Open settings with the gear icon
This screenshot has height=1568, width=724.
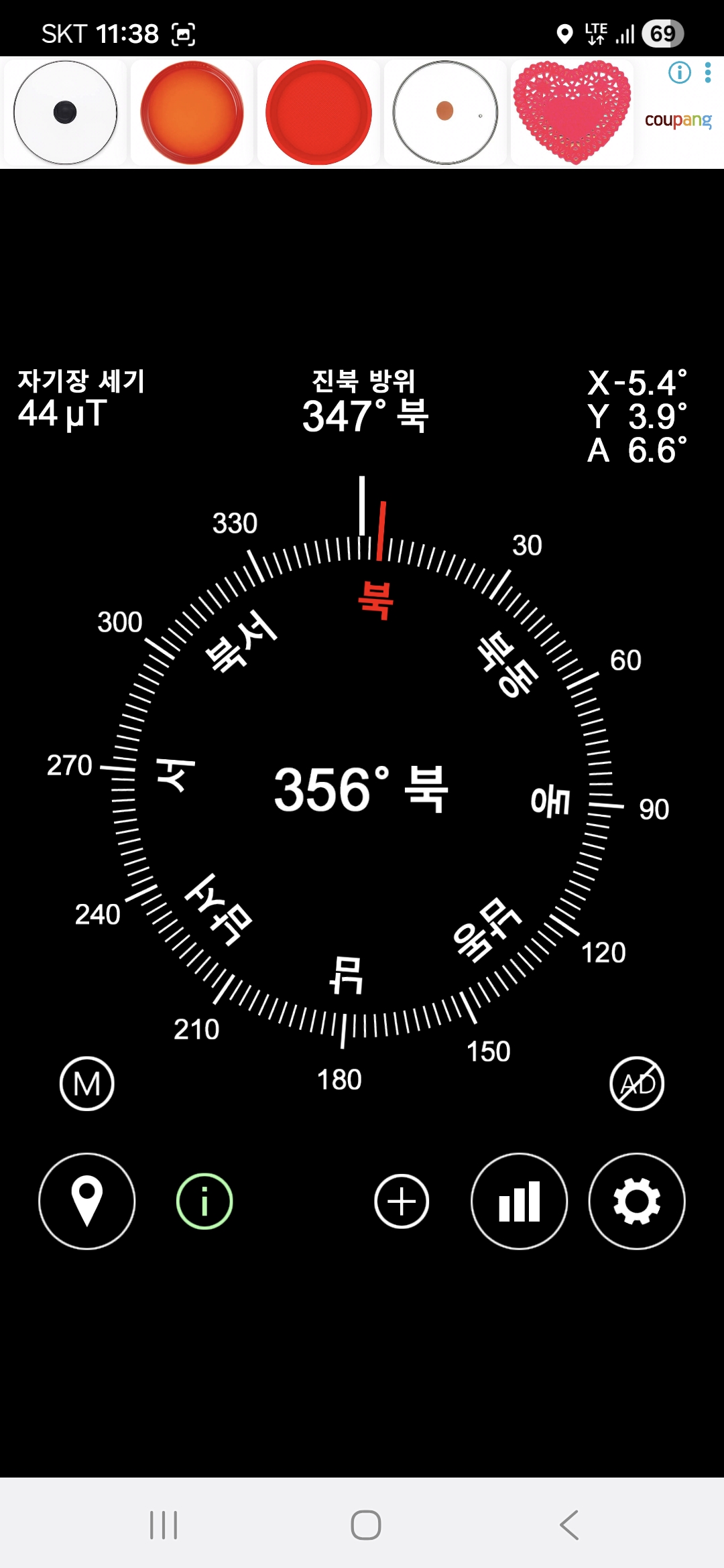pyautogui.click(x=637, y=1201)
